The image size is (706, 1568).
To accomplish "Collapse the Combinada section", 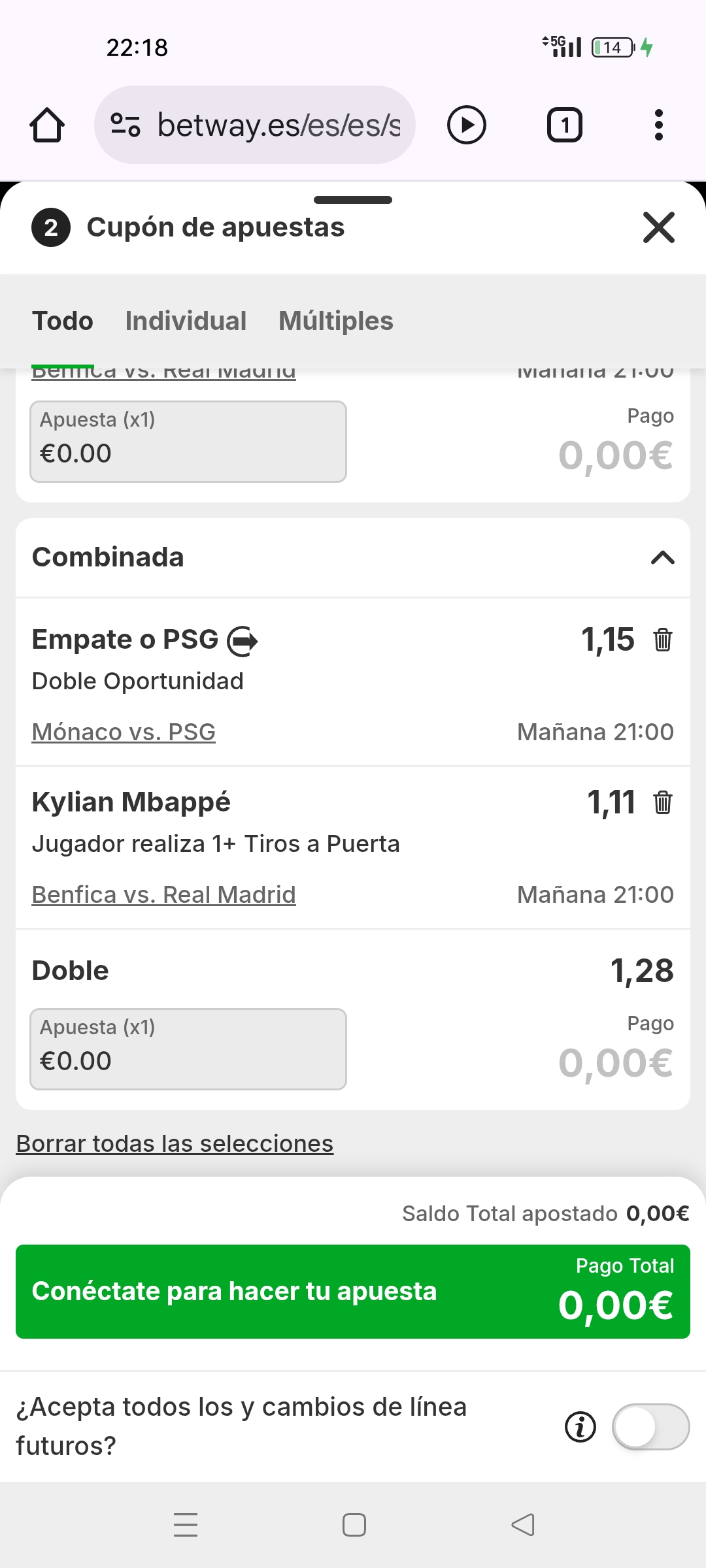I will [x=662, y=557].
